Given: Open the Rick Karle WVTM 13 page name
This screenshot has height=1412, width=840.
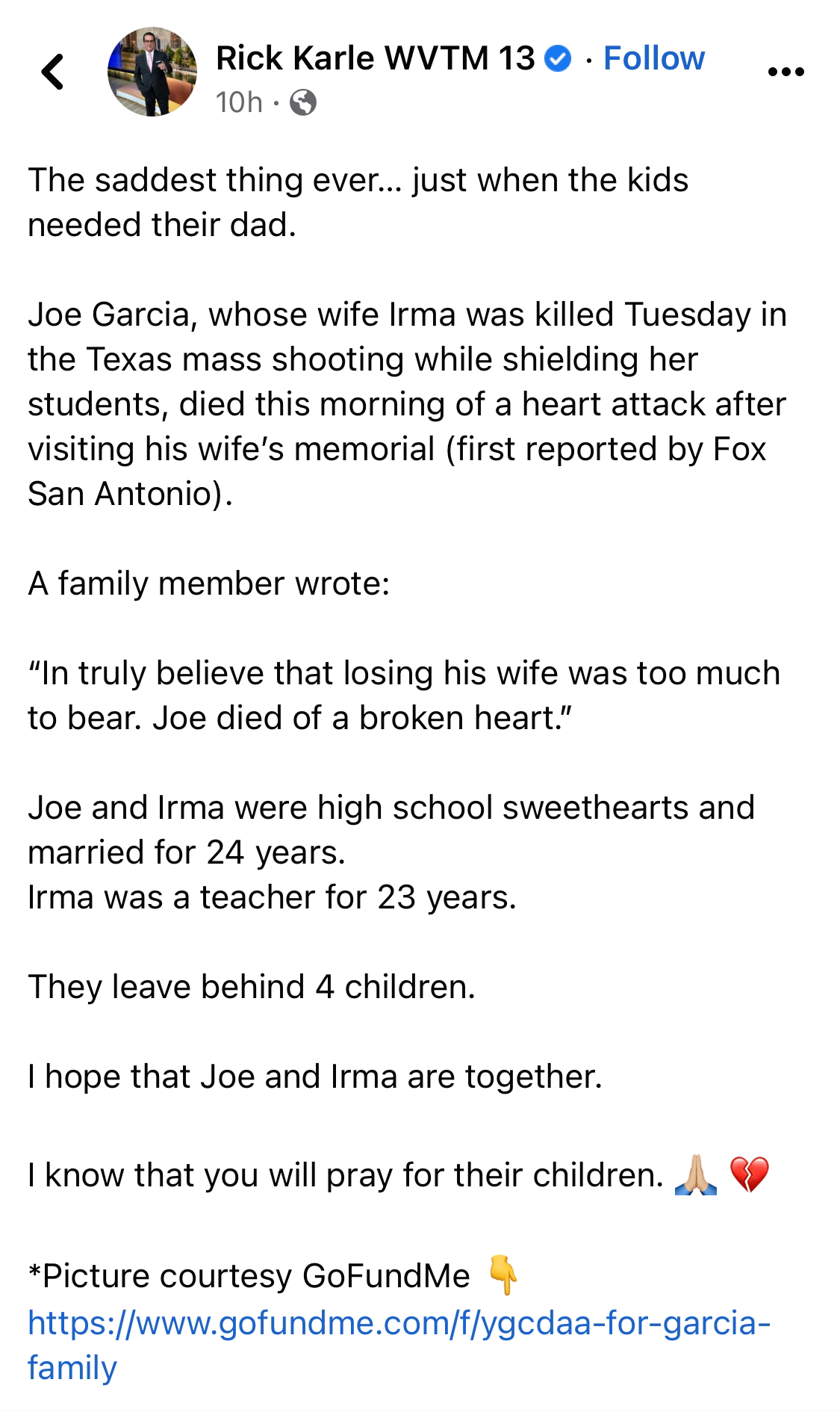Looking at the screenshot, I should click(375, 58).
